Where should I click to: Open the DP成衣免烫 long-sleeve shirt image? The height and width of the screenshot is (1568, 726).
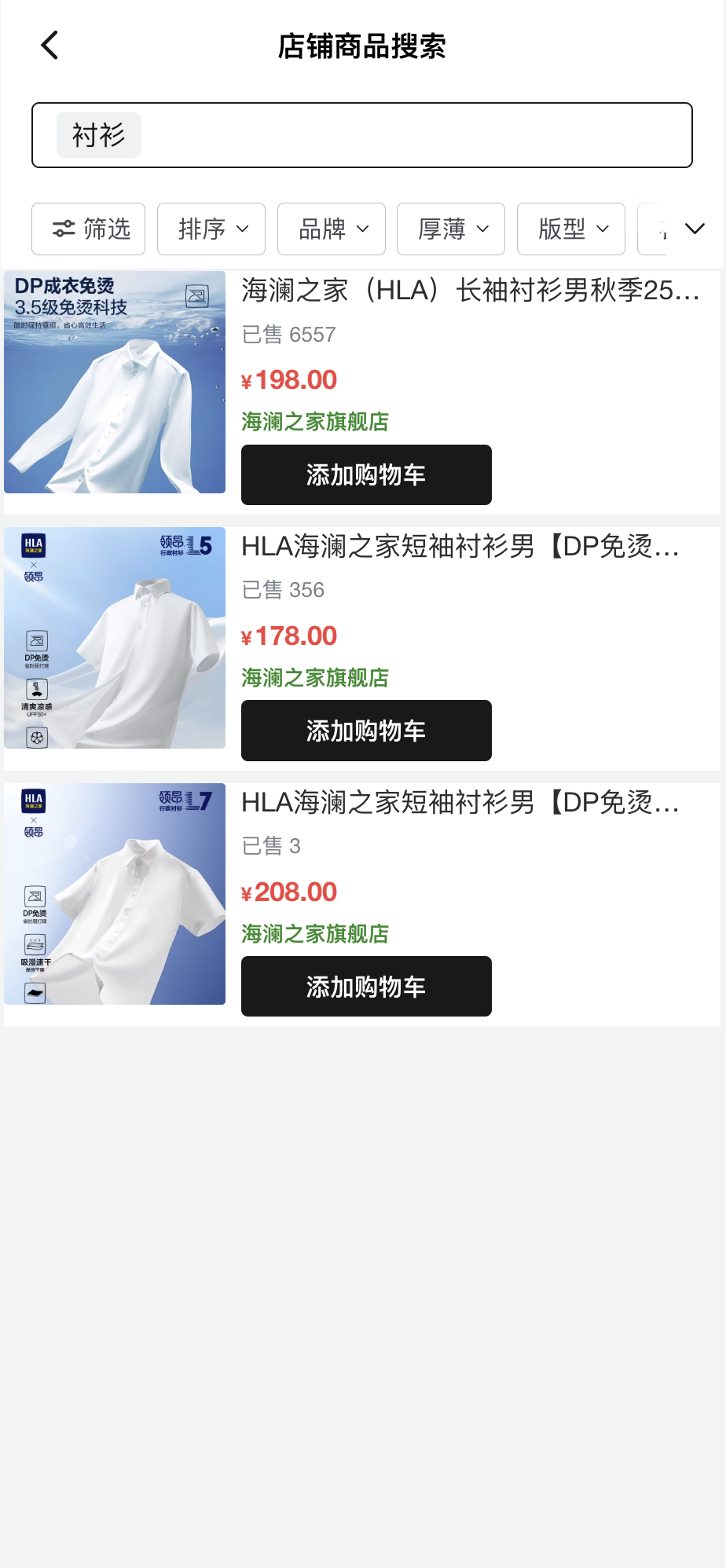[115, 383]
